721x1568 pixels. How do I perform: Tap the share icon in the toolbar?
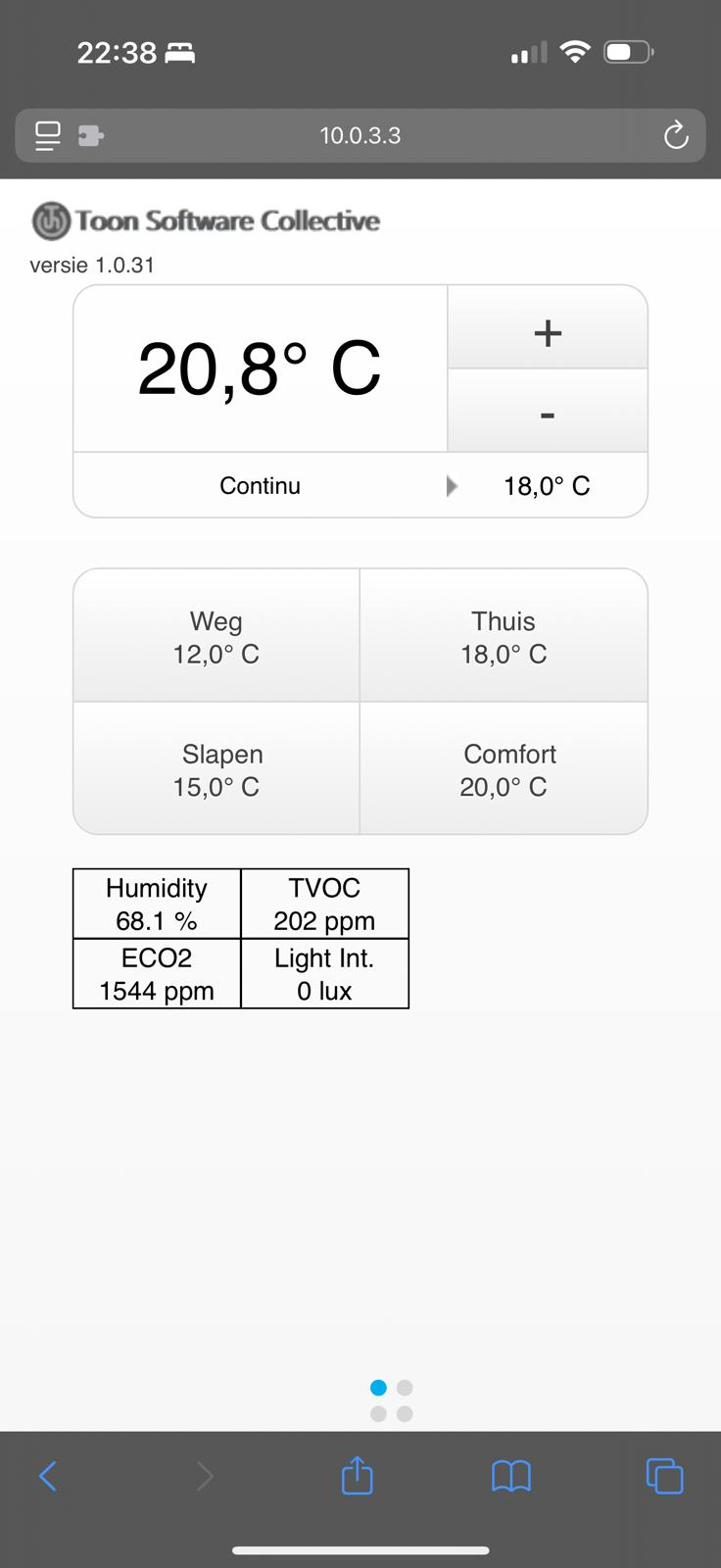click(357, 1475)
